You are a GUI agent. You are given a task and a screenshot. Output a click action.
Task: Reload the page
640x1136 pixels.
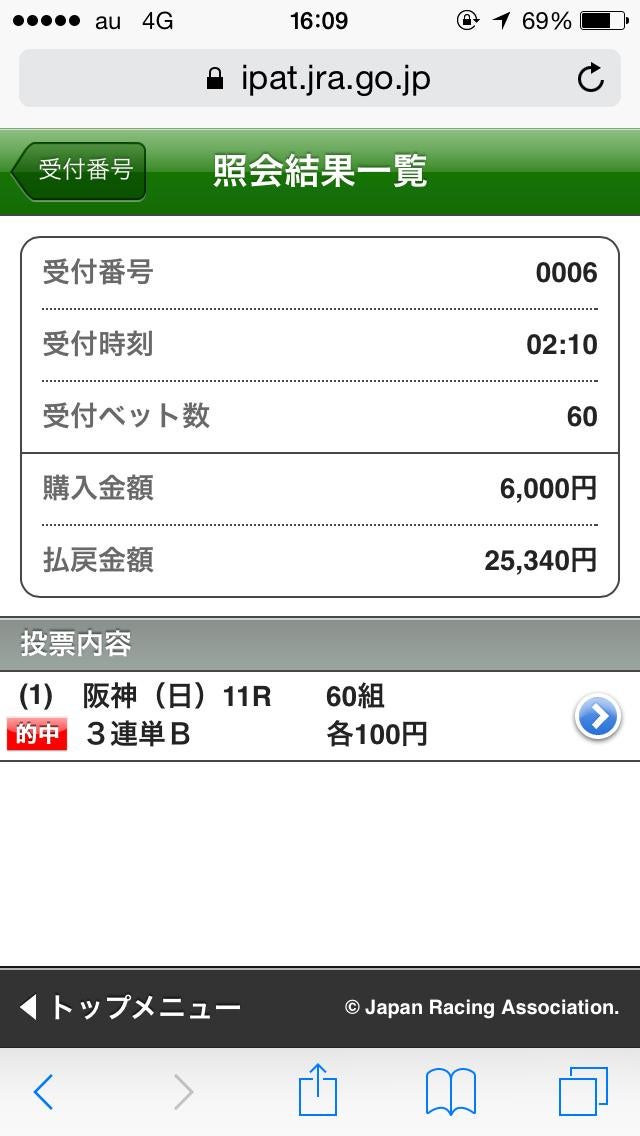pyautogui.click(x=591, y=79)
